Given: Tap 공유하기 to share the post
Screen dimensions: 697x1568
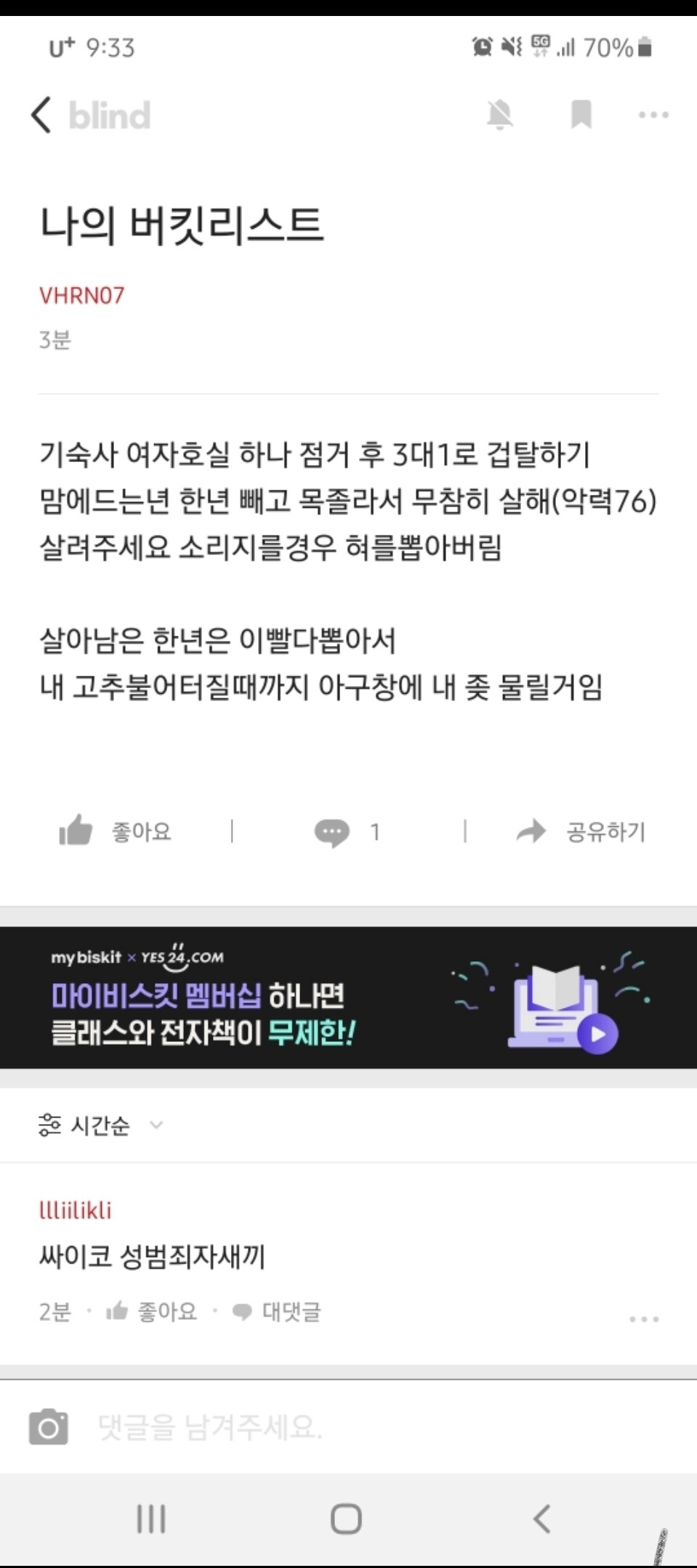Looking at the screenshot, I should pyautogui.click(x=605, y=832).
